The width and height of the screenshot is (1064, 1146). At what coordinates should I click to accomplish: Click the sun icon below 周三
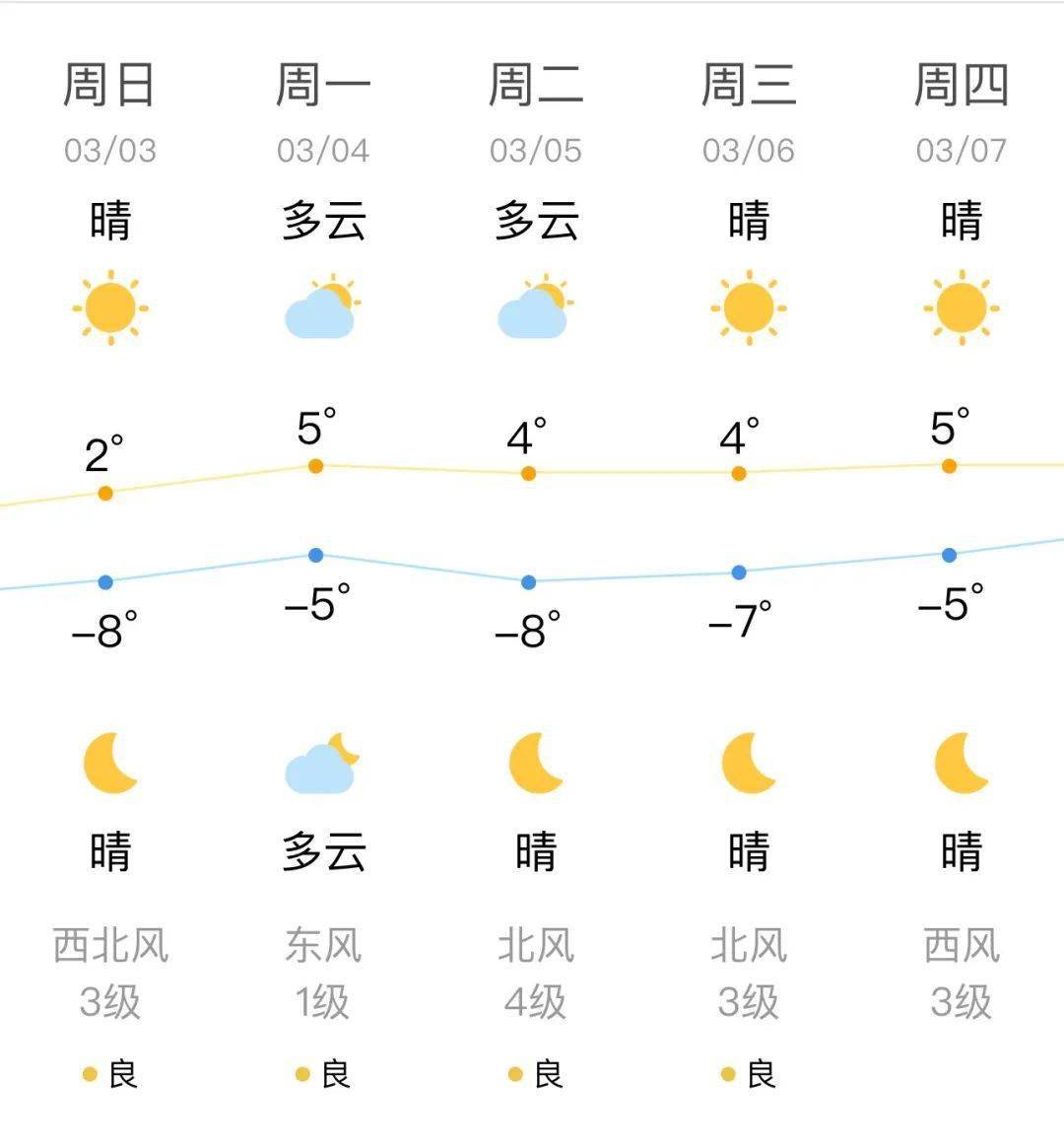tap(748, 307)
